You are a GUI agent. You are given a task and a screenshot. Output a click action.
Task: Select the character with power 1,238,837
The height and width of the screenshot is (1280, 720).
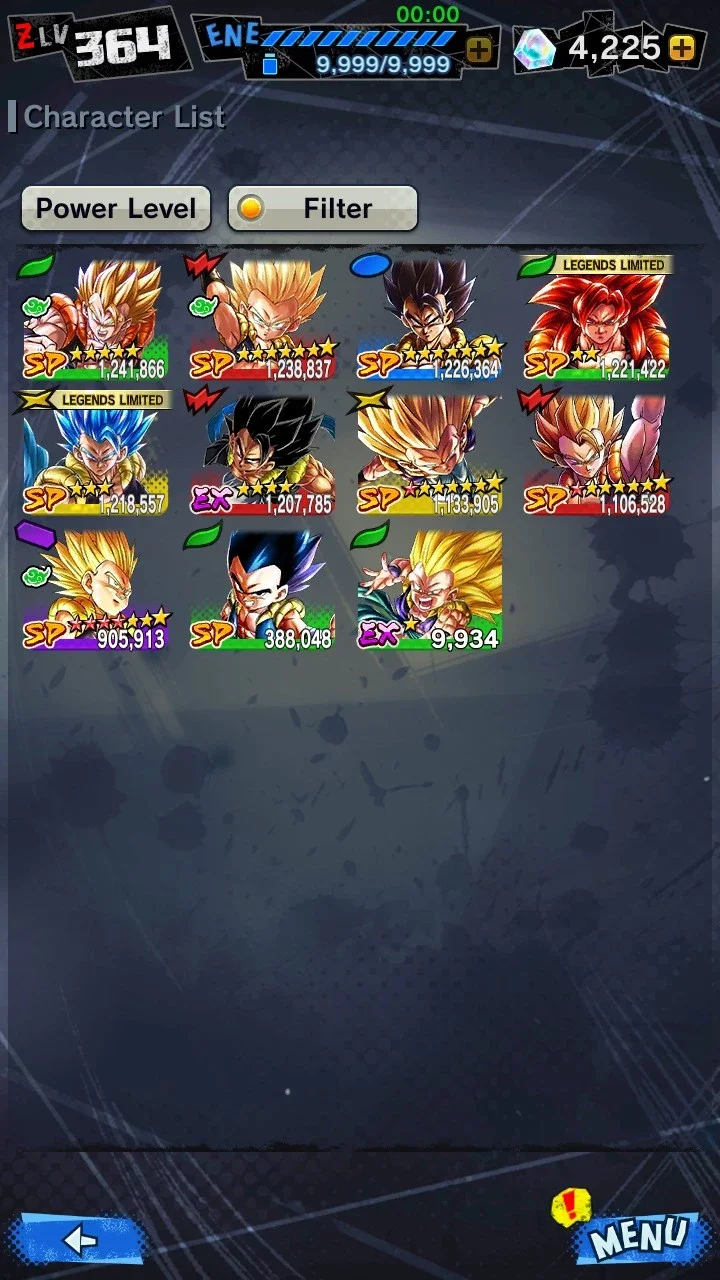pyautogui.click(x=263, y=320)
